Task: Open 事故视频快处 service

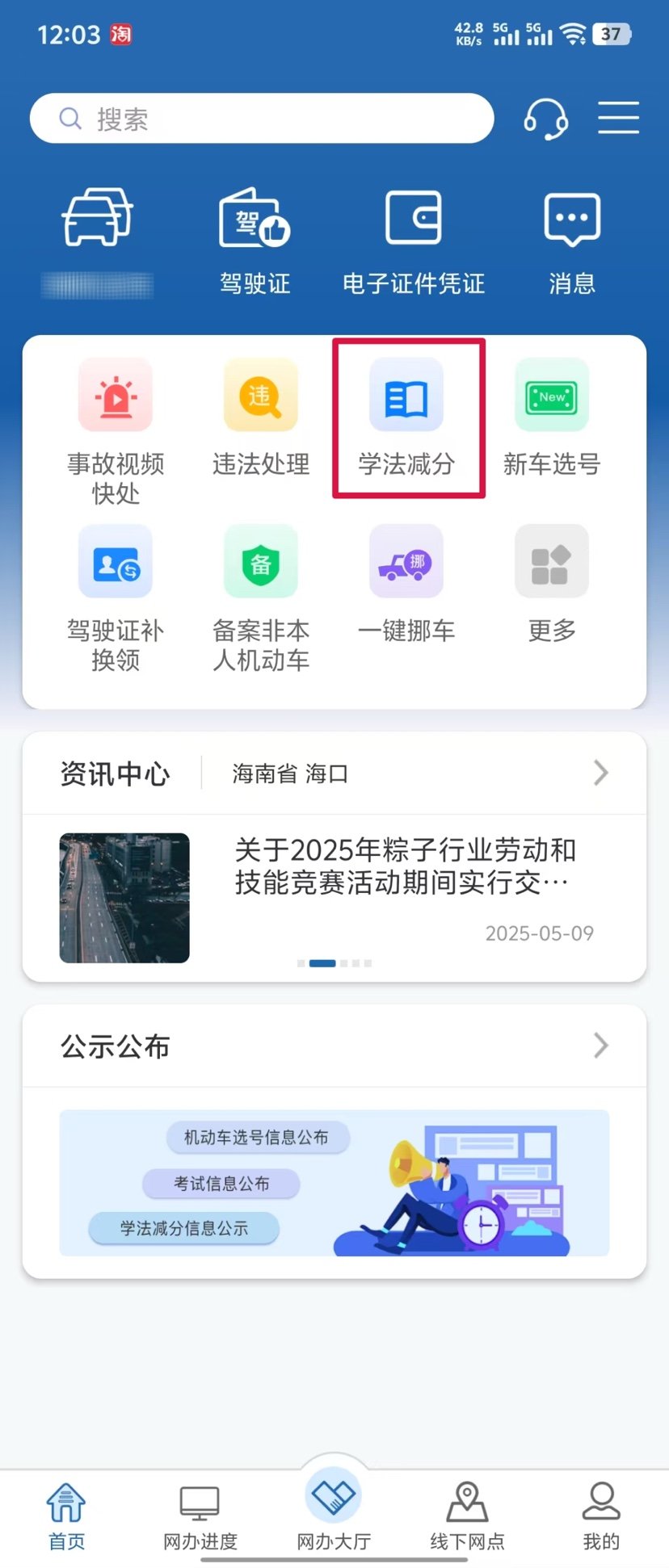Action: pyautogui.click(x=116, y=430)
